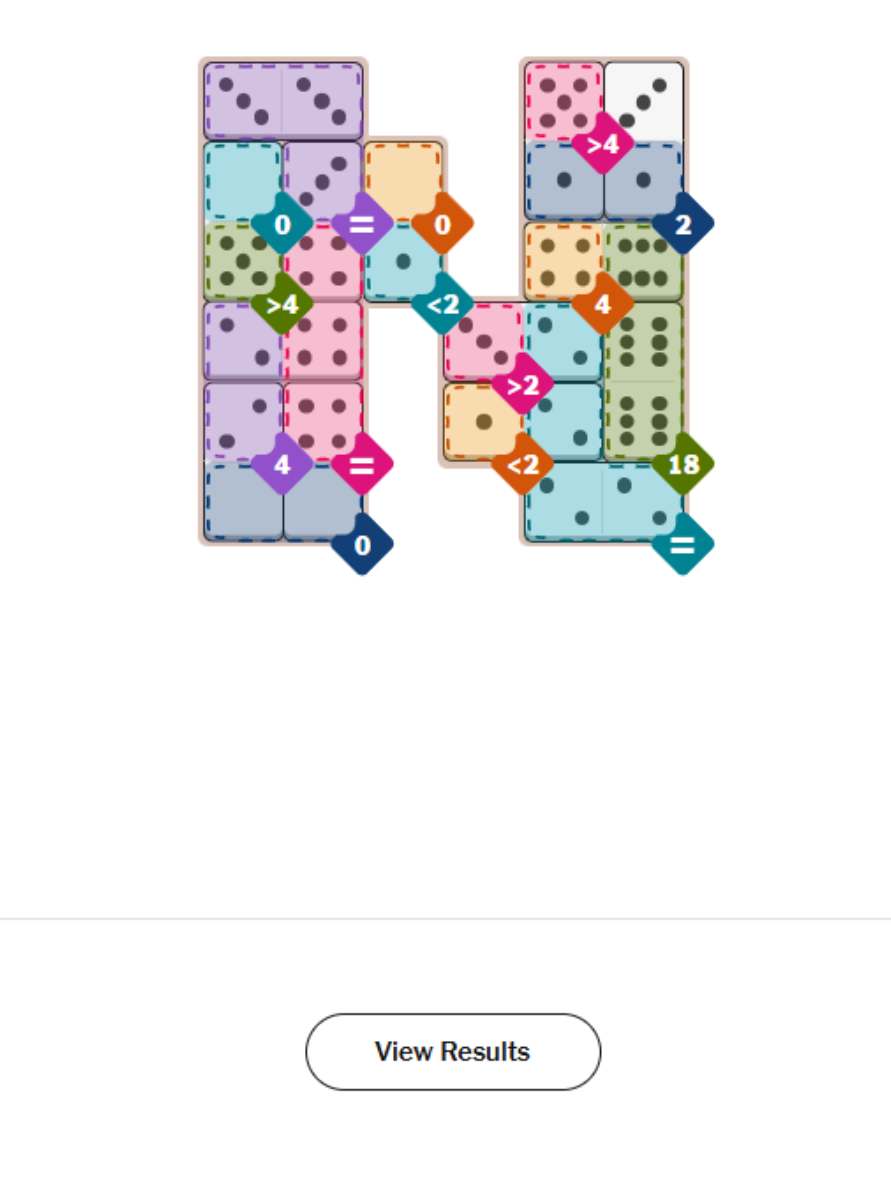Select the orange single-pip domino tile
Image resolution: width=891 pixels, height=1200 pixels.
point(482,422)
